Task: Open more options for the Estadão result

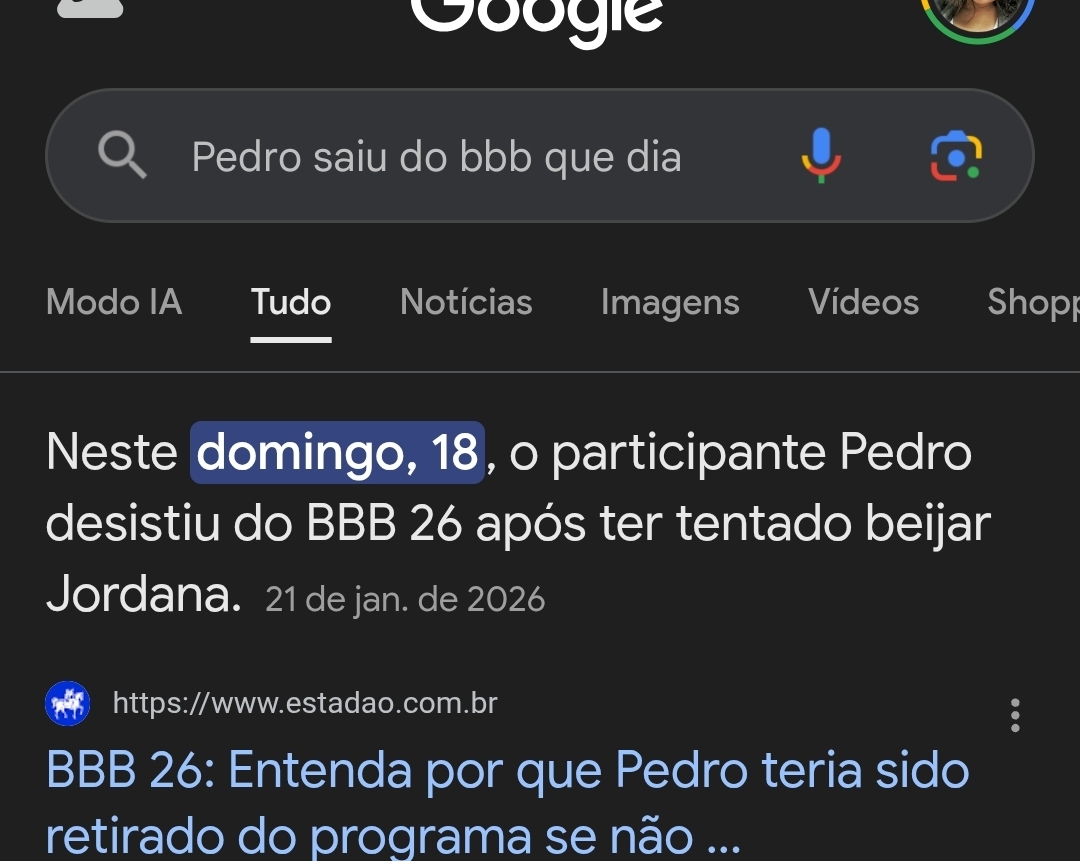Action: (x=1015, y=715)
